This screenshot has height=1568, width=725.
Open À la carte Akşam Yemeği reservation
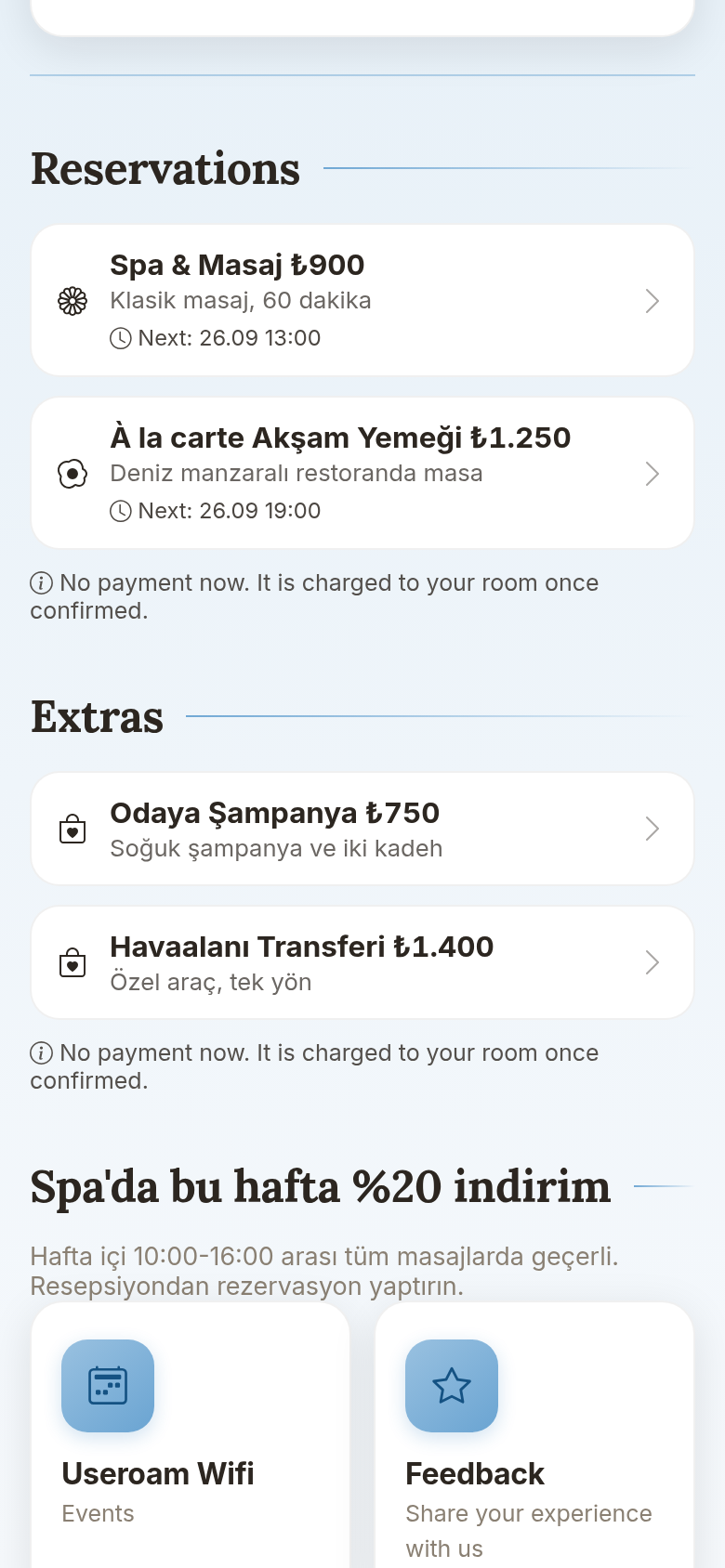362,473
